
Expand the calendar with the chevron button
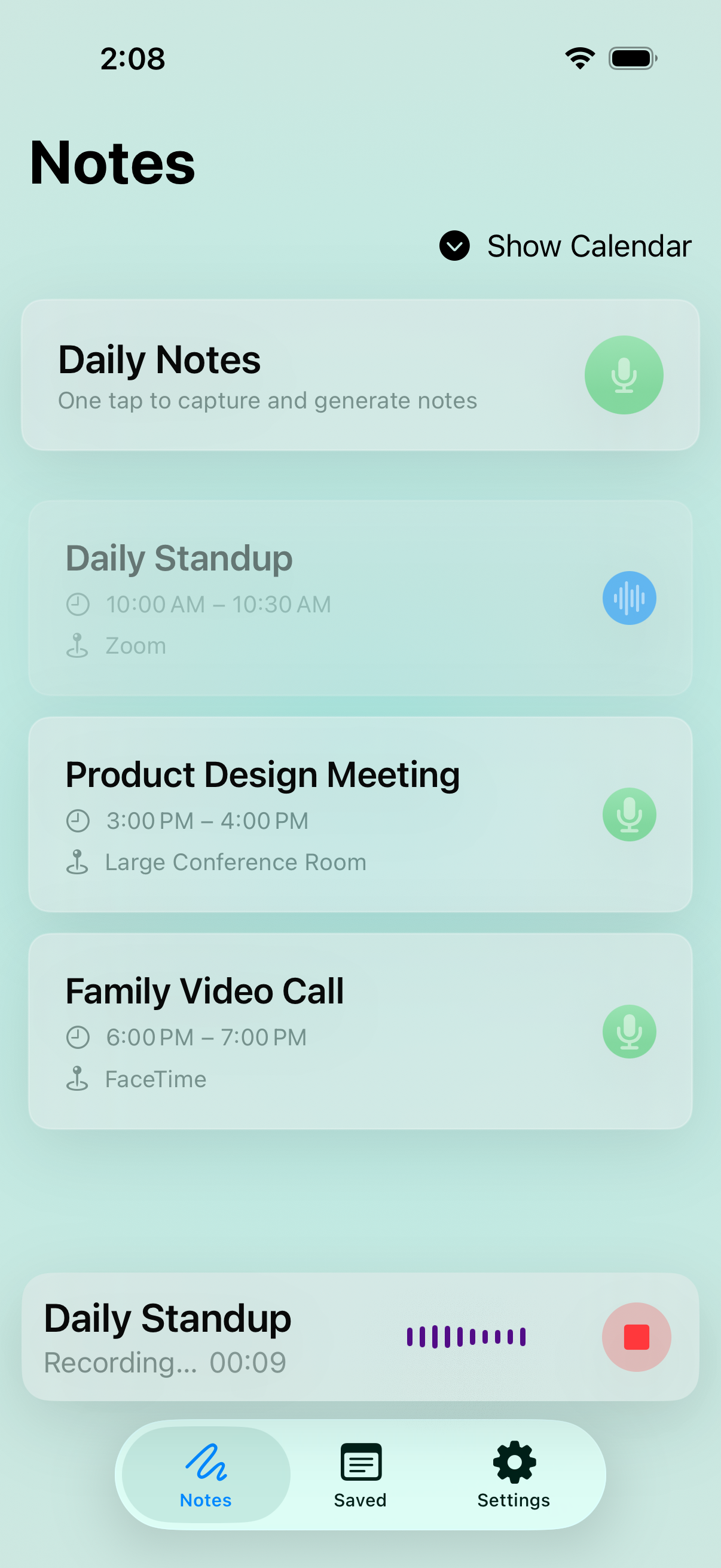(453, 246)
